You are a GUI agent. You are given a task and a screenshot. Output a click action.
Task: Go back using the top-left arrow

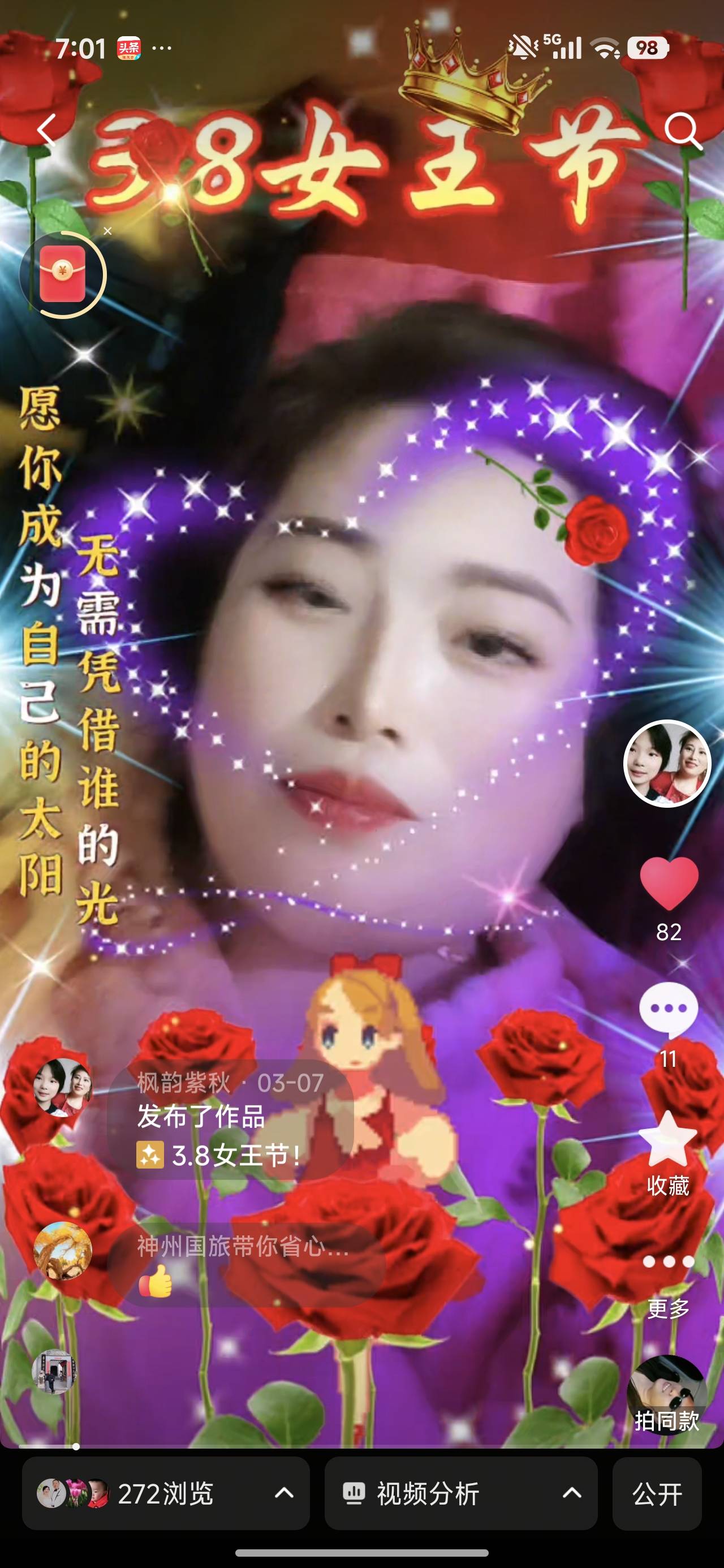tap(47, 130)
